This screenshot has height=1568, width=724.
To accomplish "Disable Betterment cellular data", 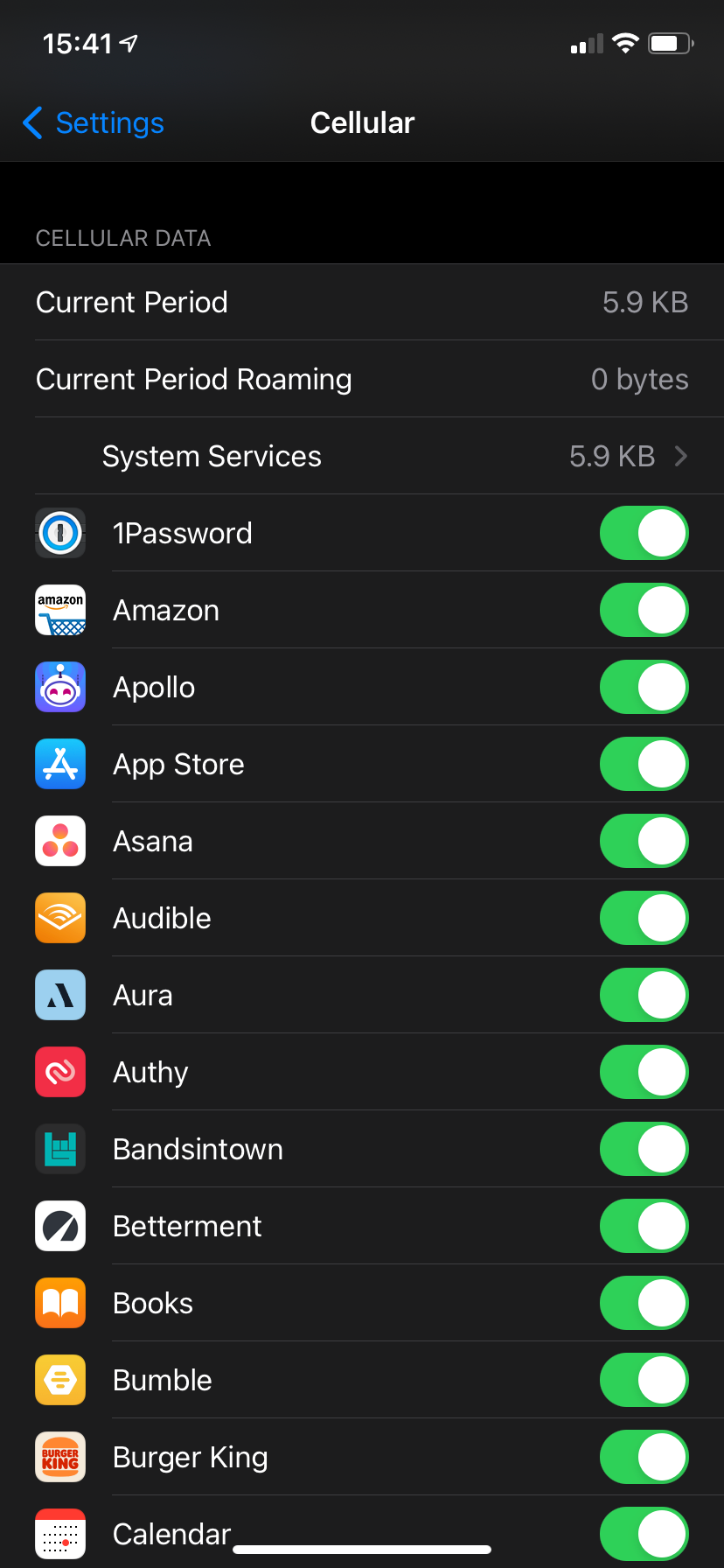I will [x=644, y=1226].
